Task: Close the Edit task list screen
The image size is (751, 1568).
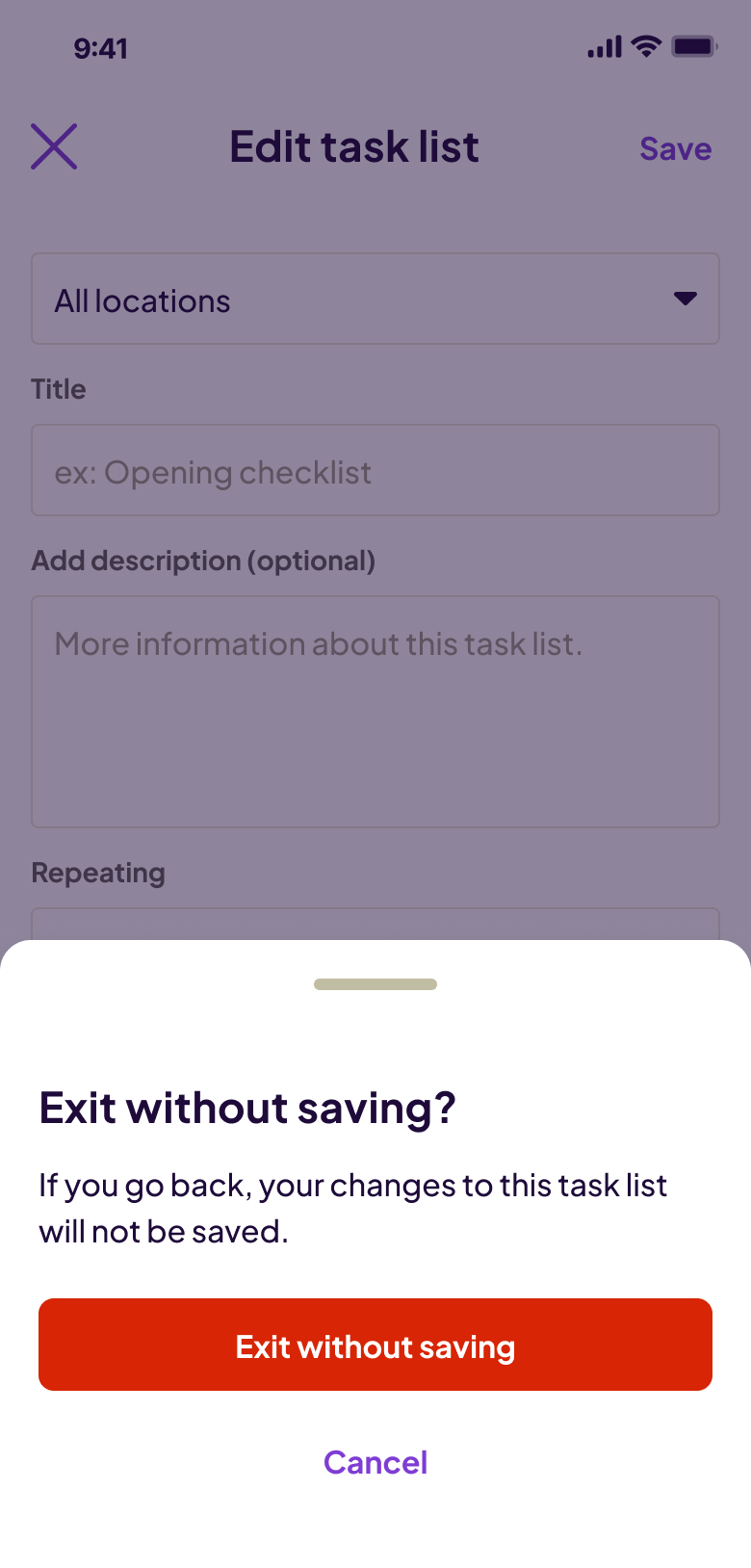Action: click(x=54, y=147)
